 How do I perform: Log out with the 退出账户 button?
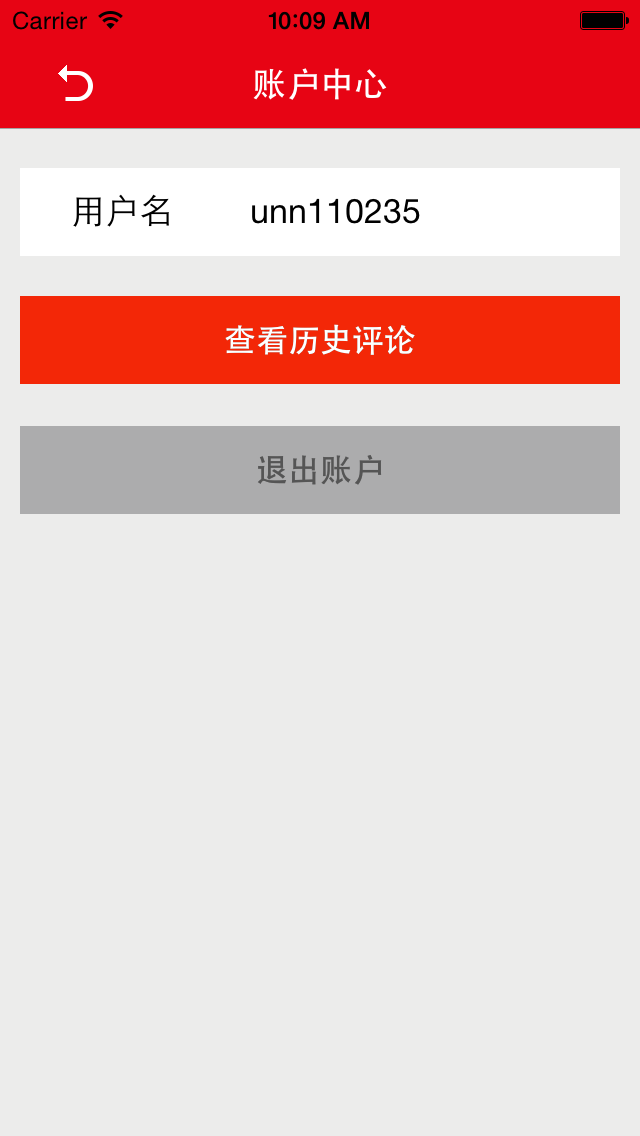click(320, 470)
